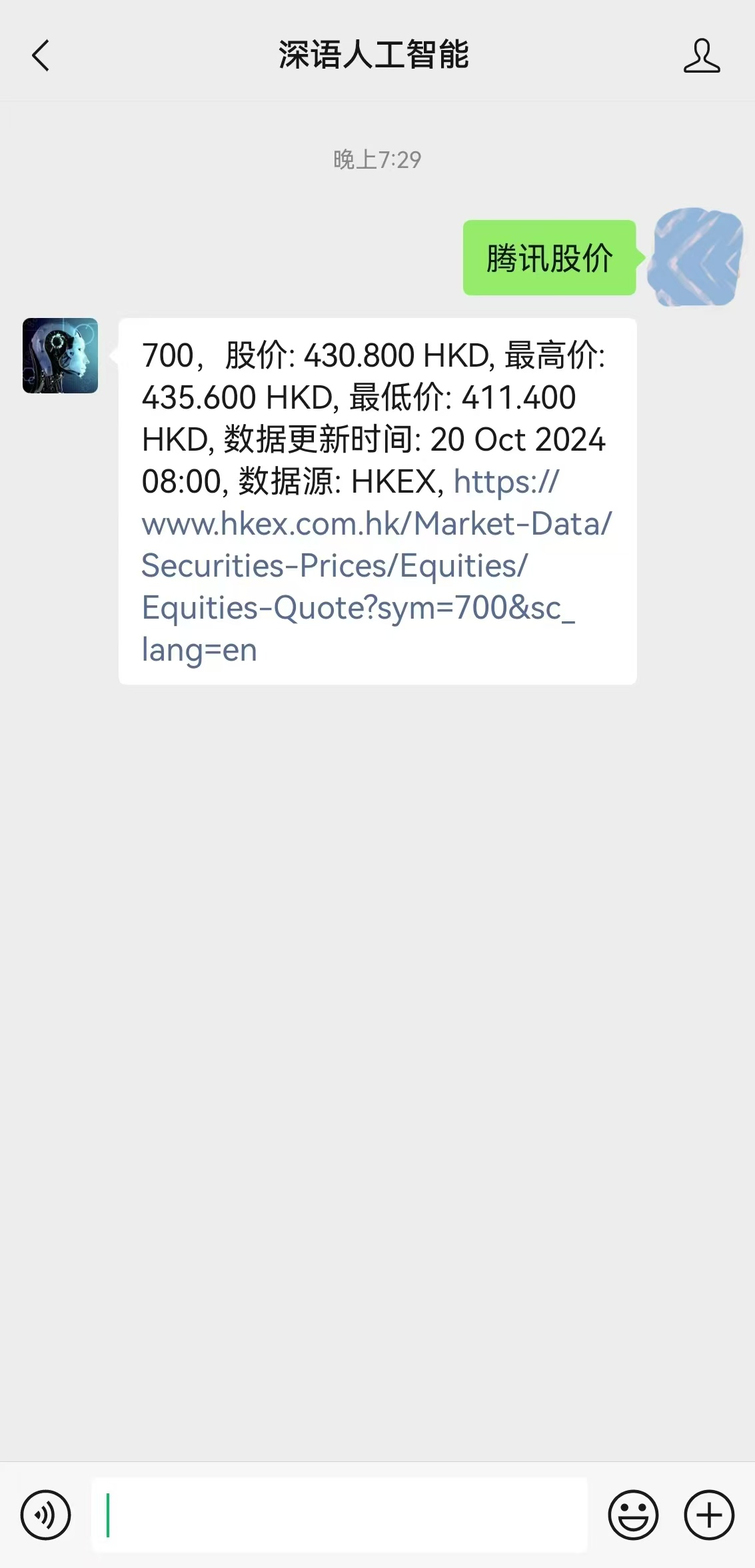Open the emoji sticker panel
This screenshot has width=755, height=1568.
(x=633, y=1515)
